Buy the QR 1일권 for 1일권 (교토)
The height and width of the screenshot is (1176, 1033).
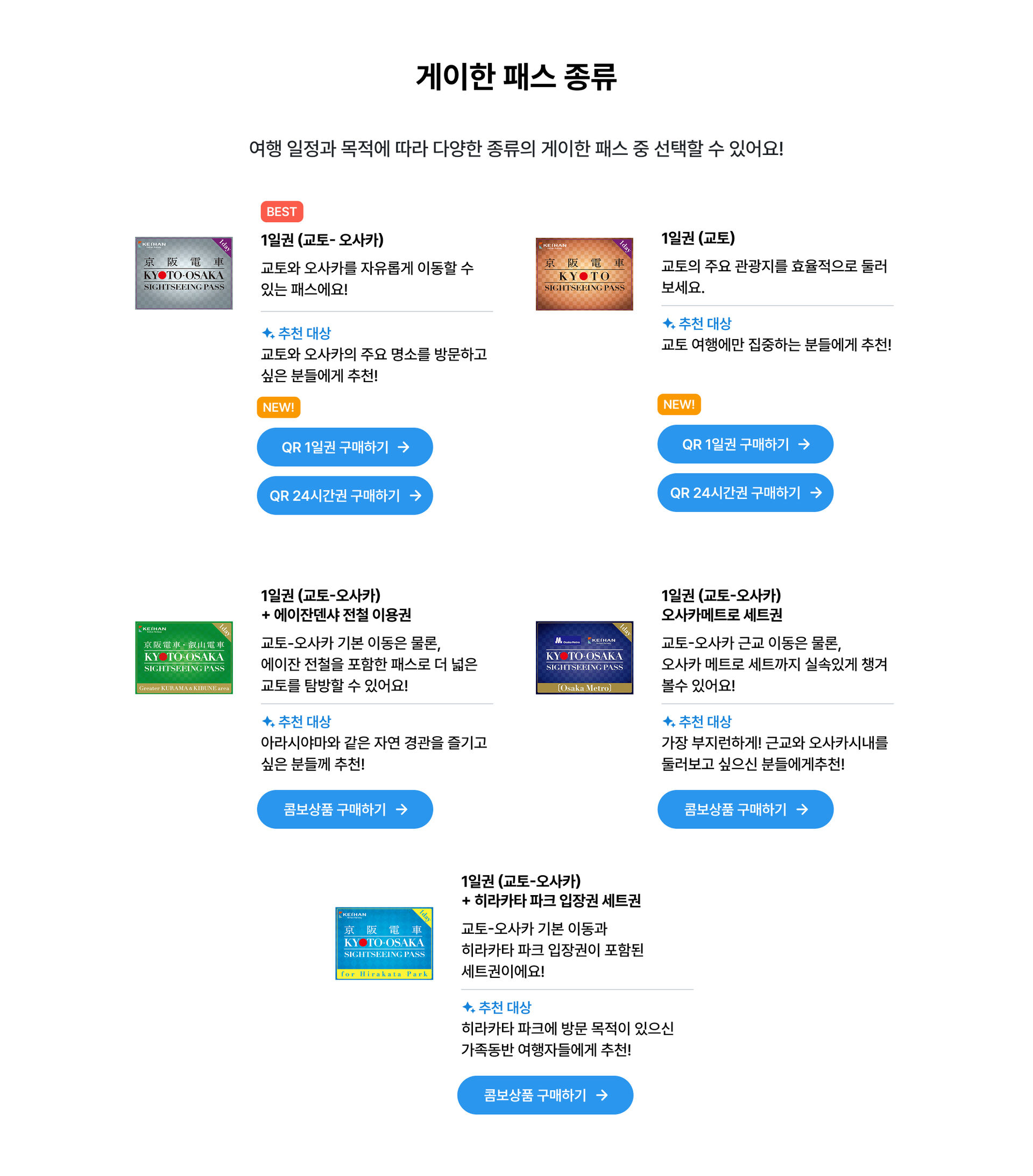[x=745, y=444]
